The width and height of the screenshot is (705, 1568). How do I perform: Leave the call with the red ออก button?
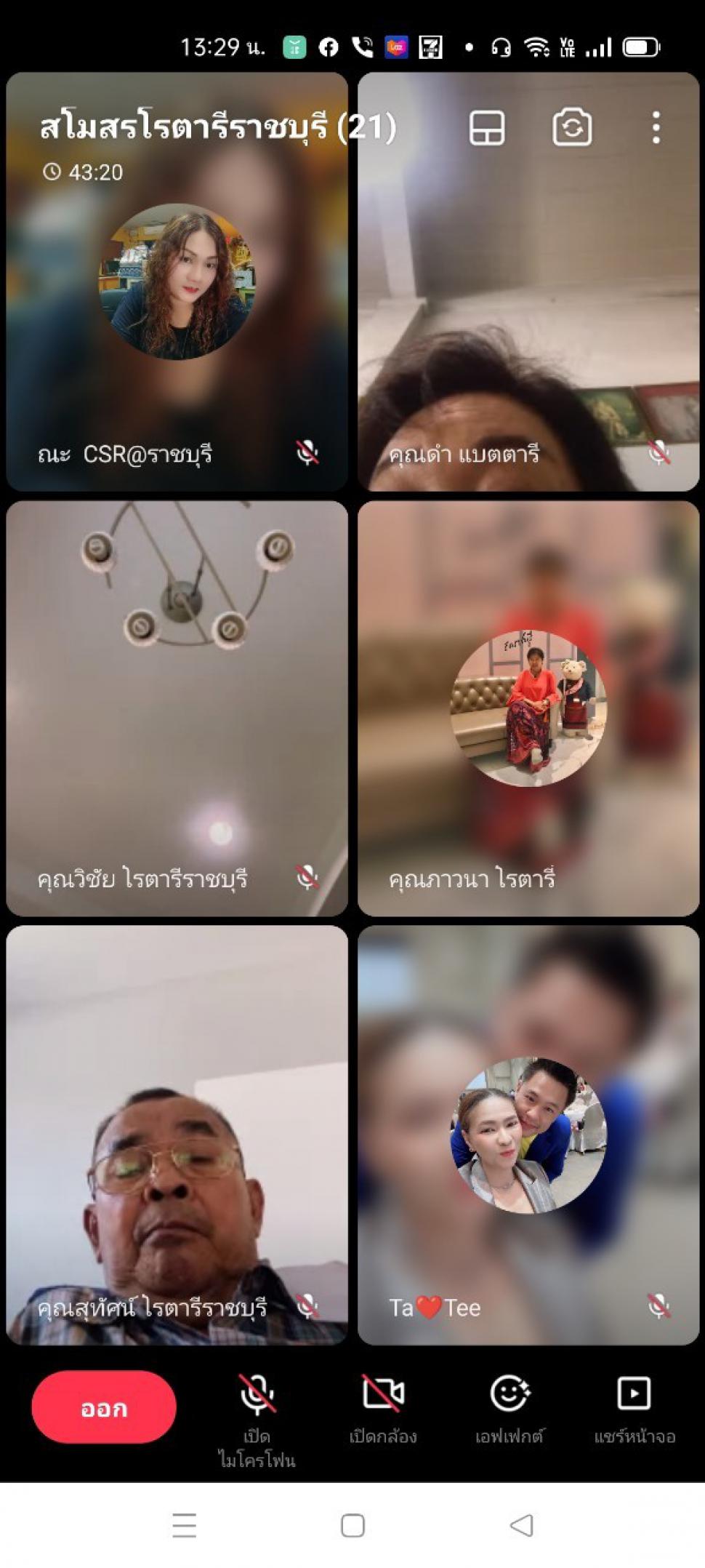tap(104, 1407)
